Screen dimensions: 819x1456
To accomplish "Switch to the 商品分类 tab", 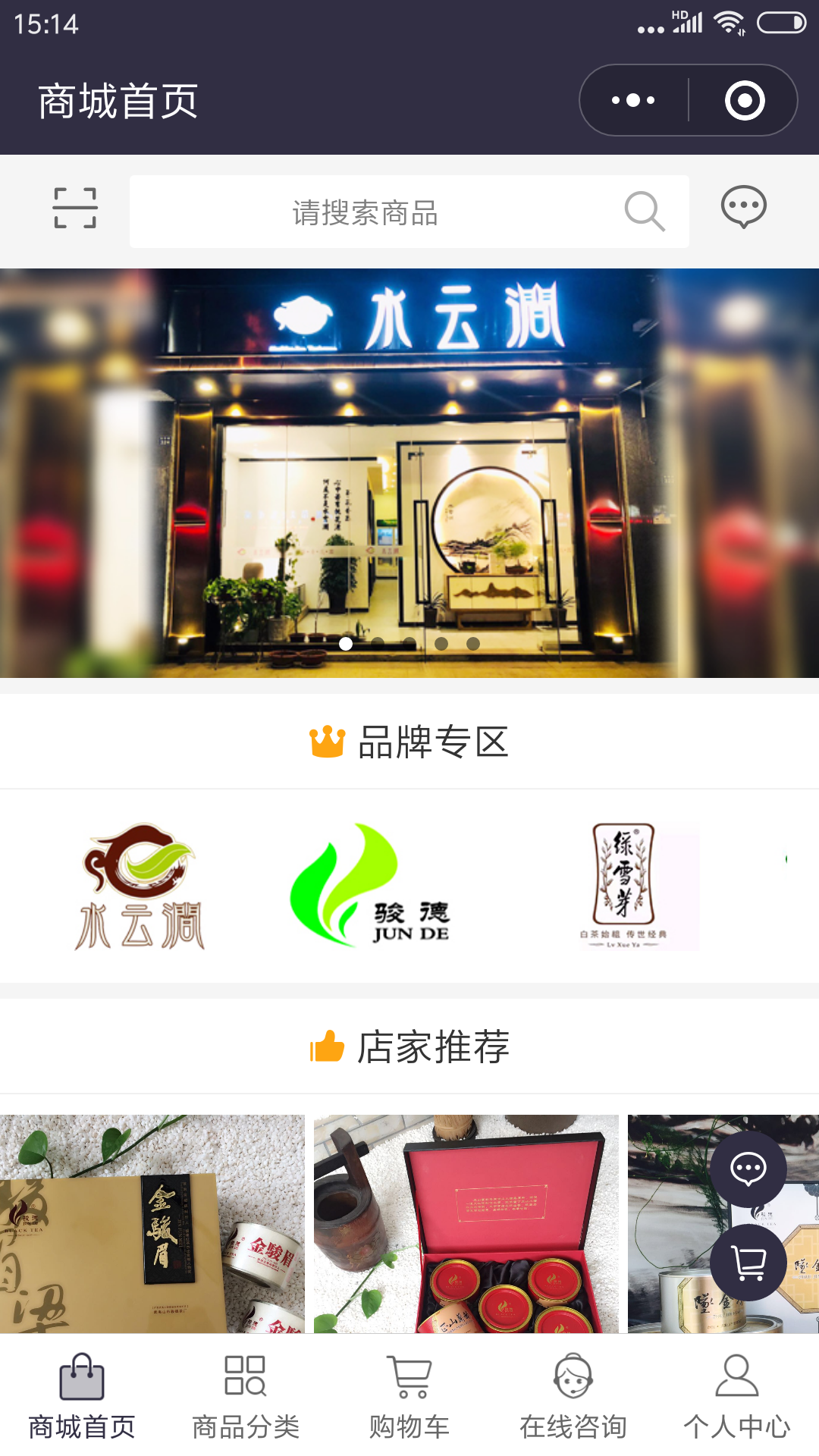I will pos(246,1397).
